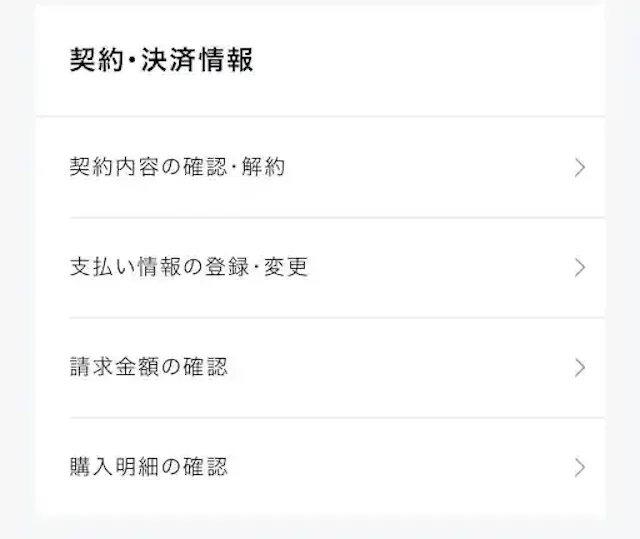This screenshot has width=640, height=539.
Task: Select 購入明細の確認 row
Action: click(x=320, y=467)
